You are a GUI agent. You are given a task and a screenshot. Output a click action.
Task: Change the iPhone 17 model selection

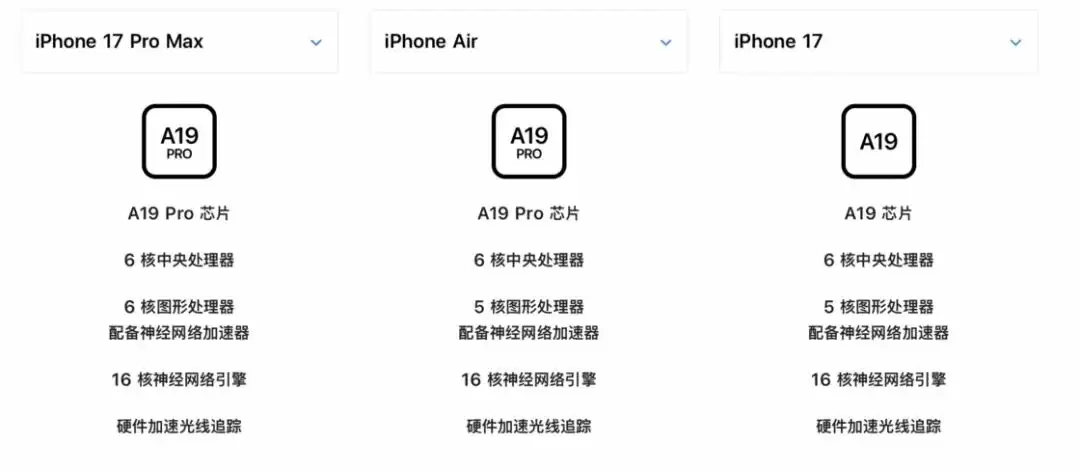877,42
